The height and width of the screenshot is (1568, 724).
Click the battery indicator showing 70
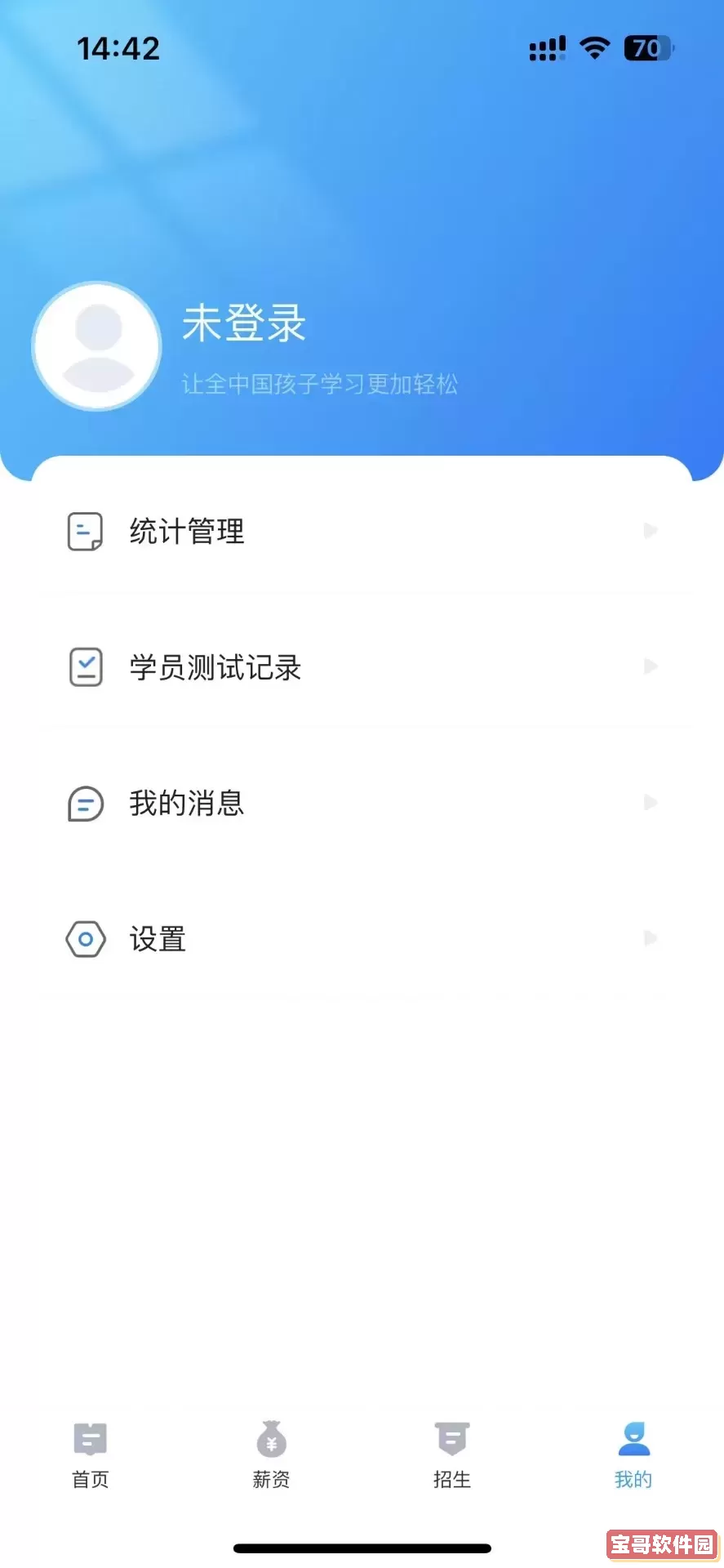tap(647, 49)
